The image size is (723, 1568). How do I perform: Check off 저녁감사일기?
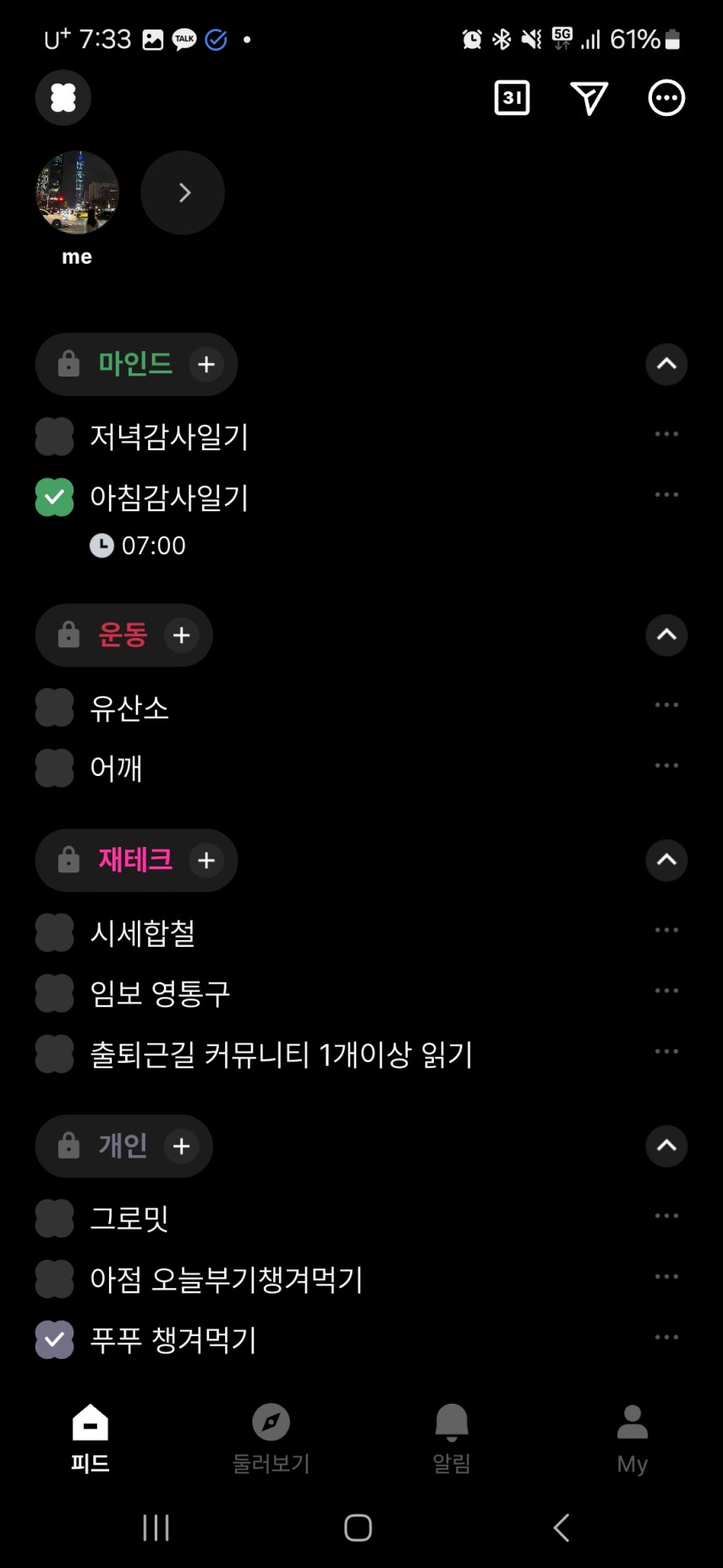[x=55, y=437]
